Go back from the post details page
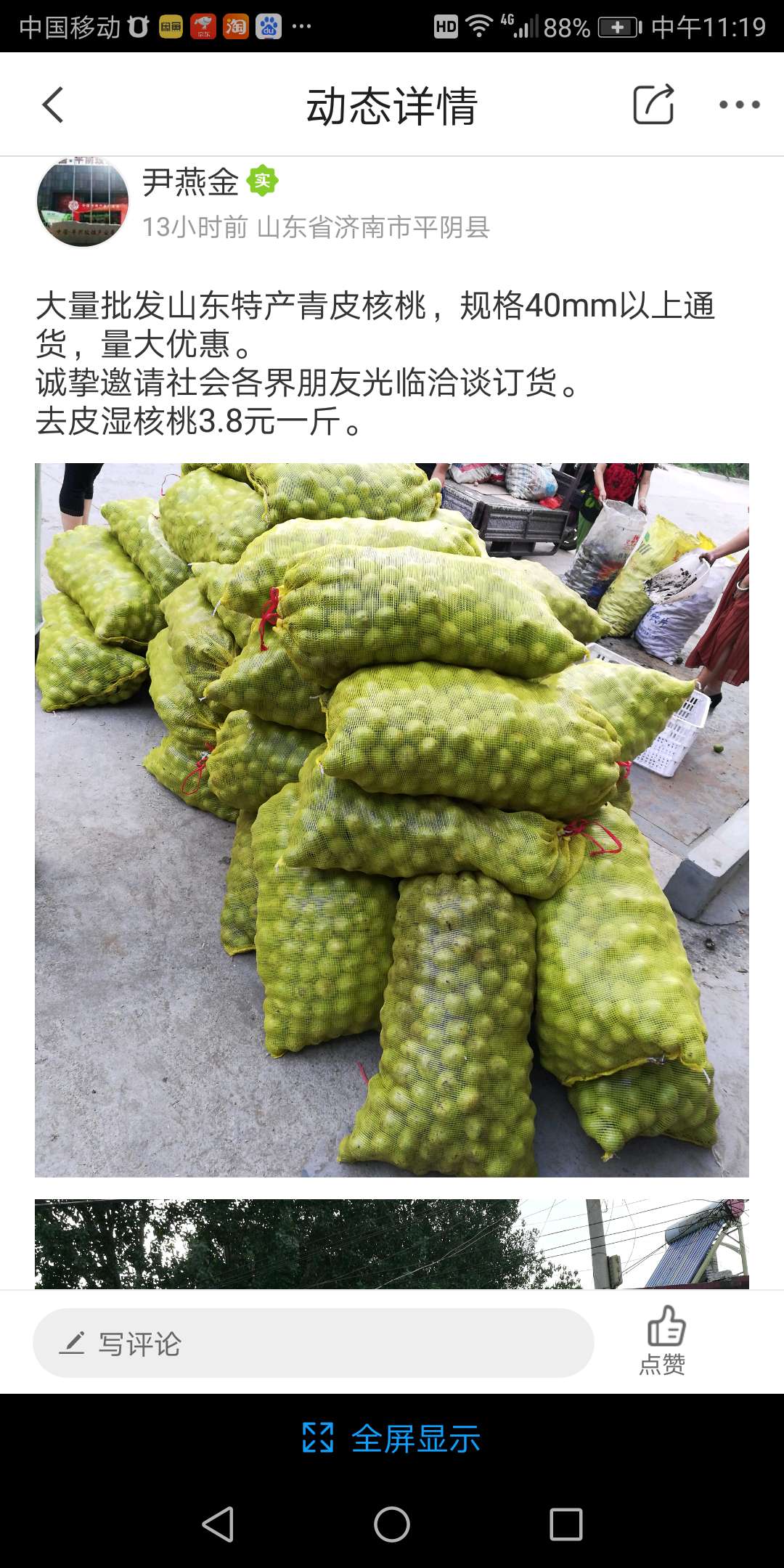The width and height of the screenshot is (784, 1568). 53,105
